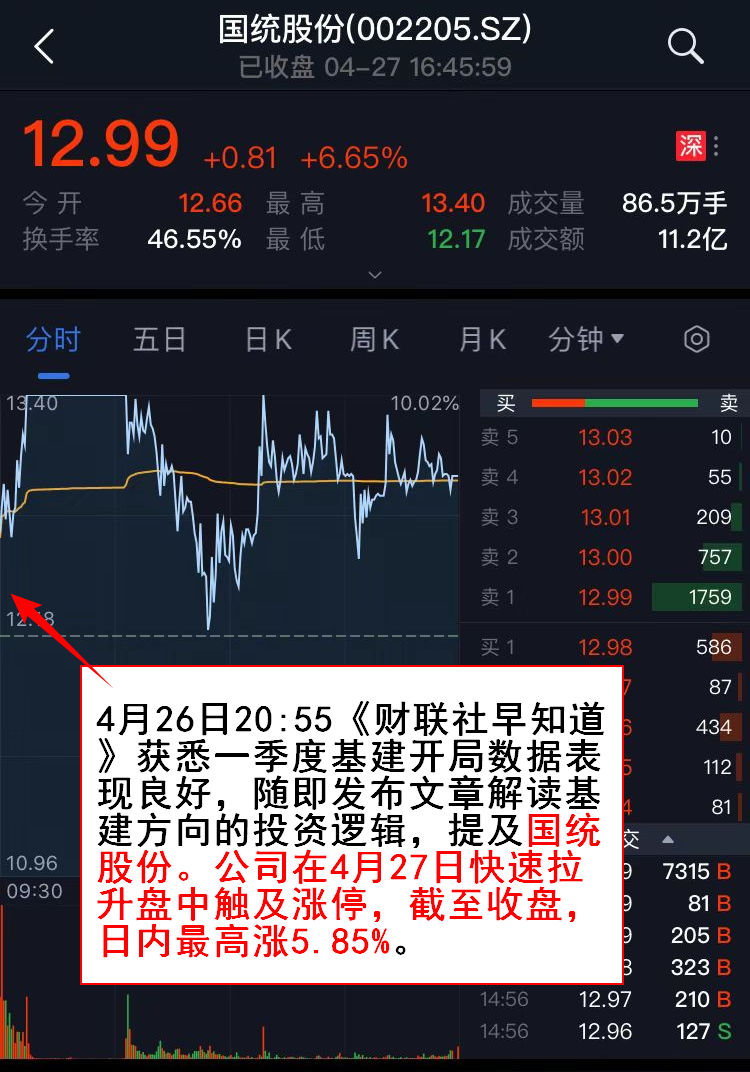750x1072 pixels.
Task: View the 月K chart
Action: 482,340
